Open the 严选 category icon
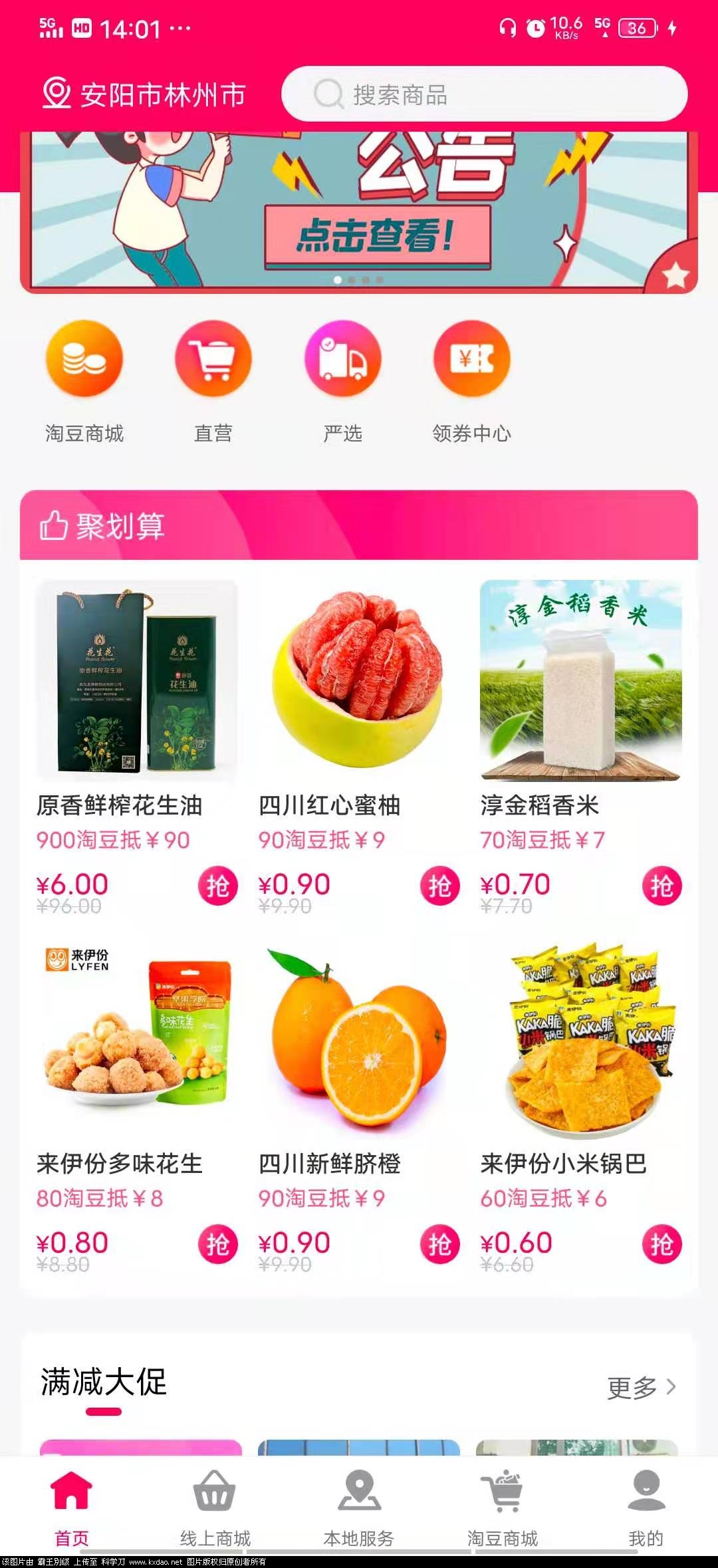The height and width of the screenshot is (1568, 718). click(x=342, y=359)
